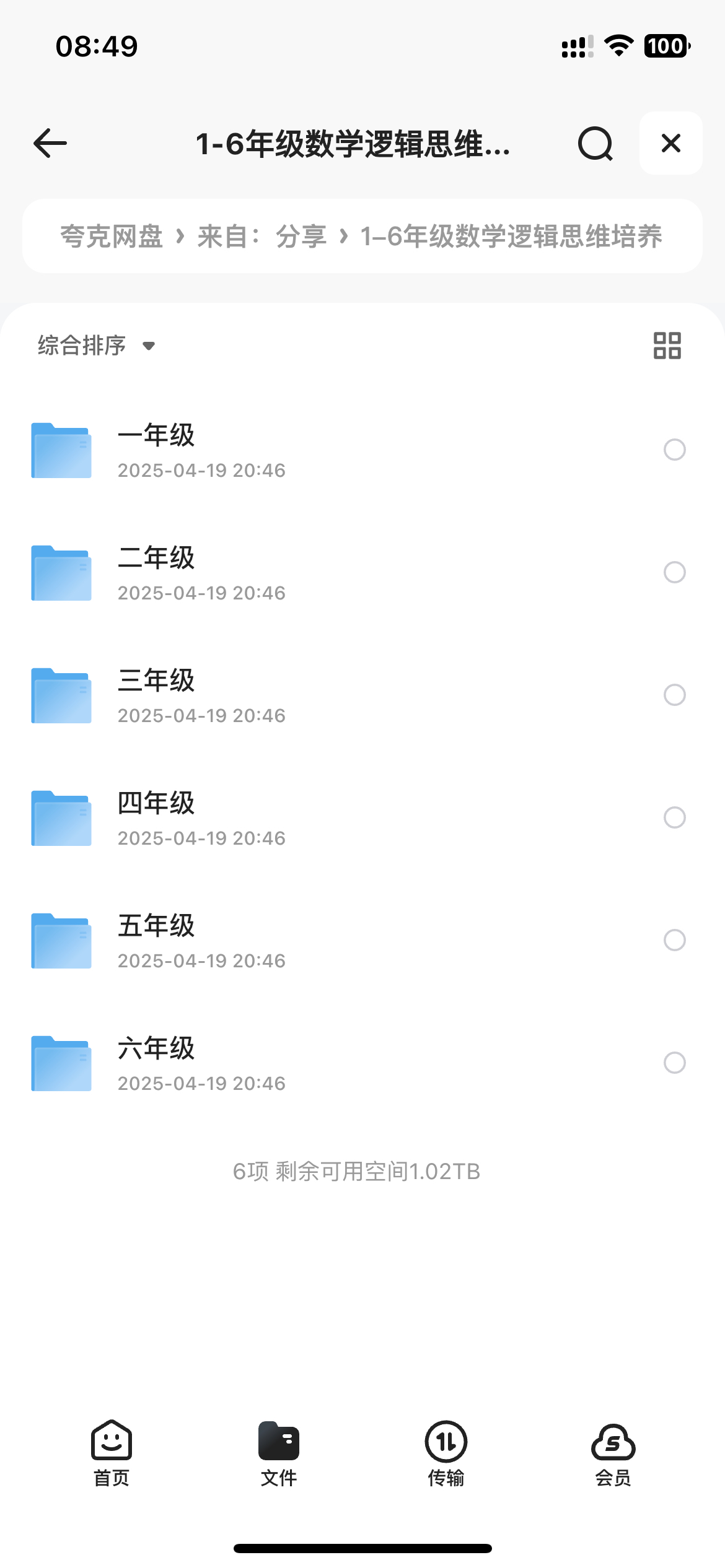Go back with the arrow icon
The width and height of the screenshot is (725, 1568).
coord(50,143)
